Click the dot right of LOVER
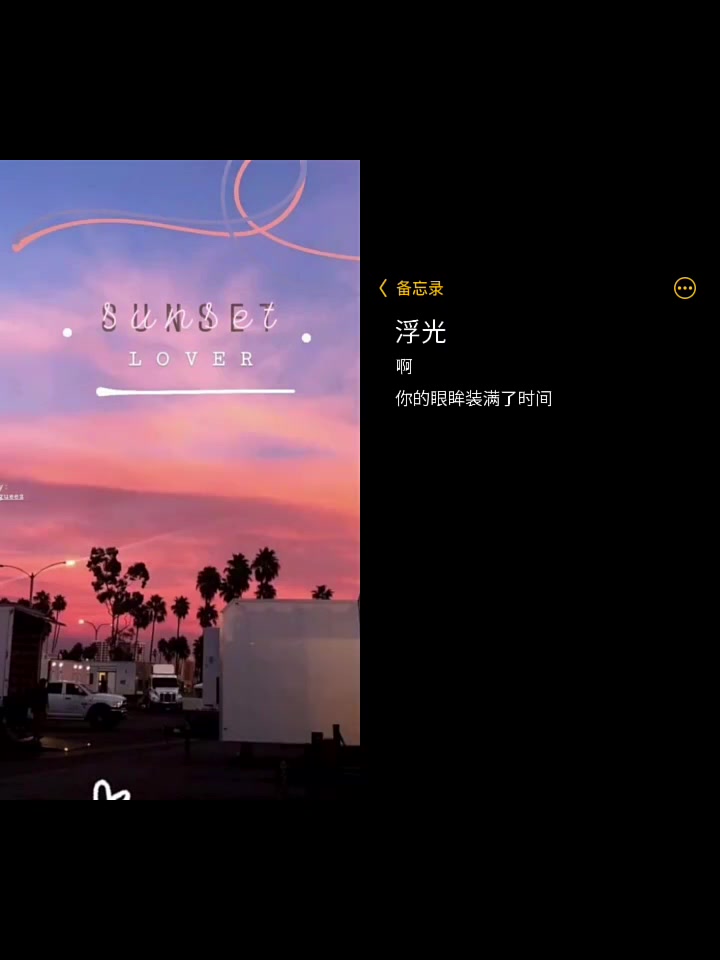Image resolution: width=720 pixels, height=960 pixels. coord(306,337)
